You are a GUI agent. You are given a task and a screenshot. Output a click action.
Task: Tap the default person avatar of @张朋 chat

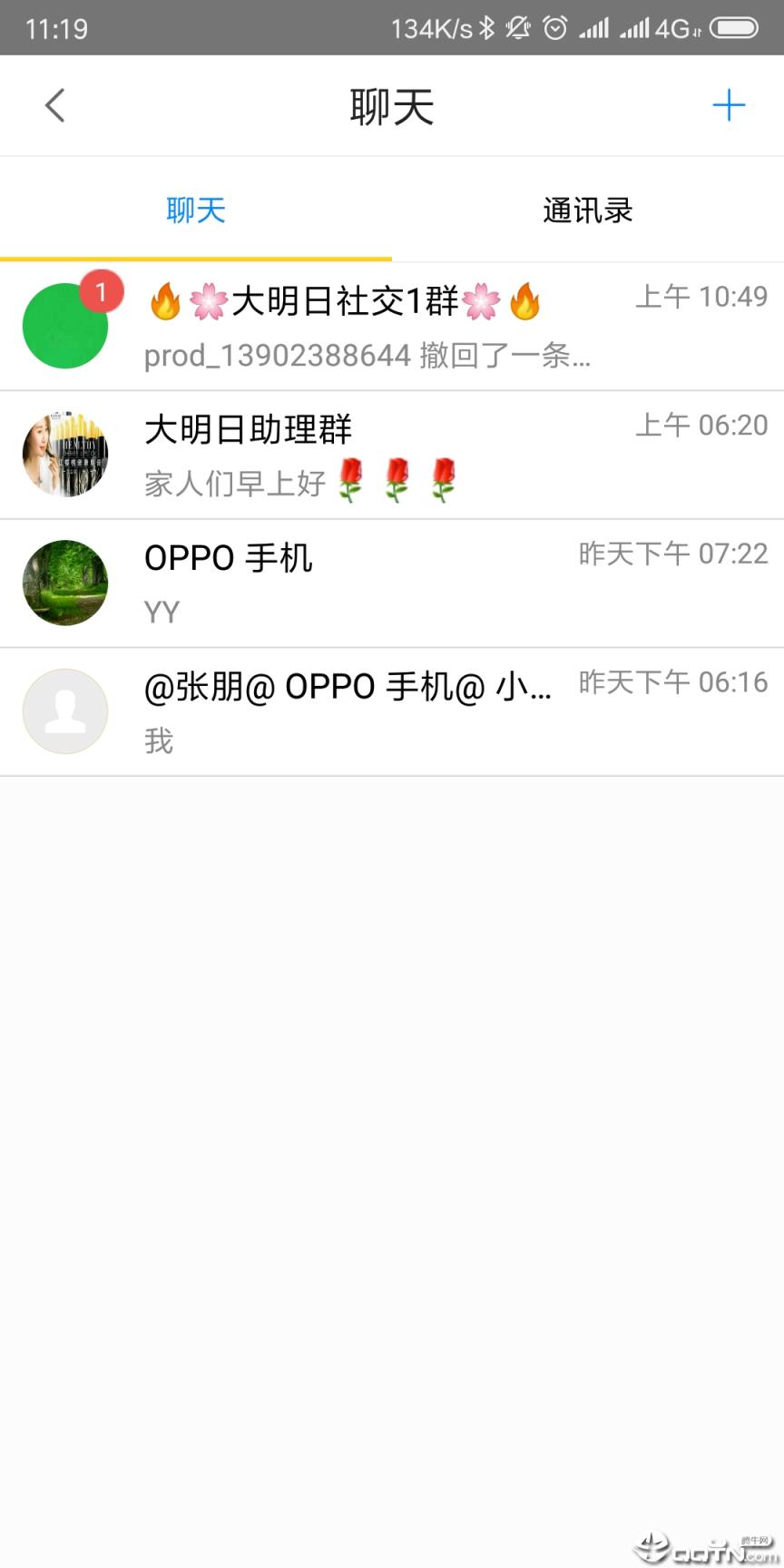(x=64, y=711)
